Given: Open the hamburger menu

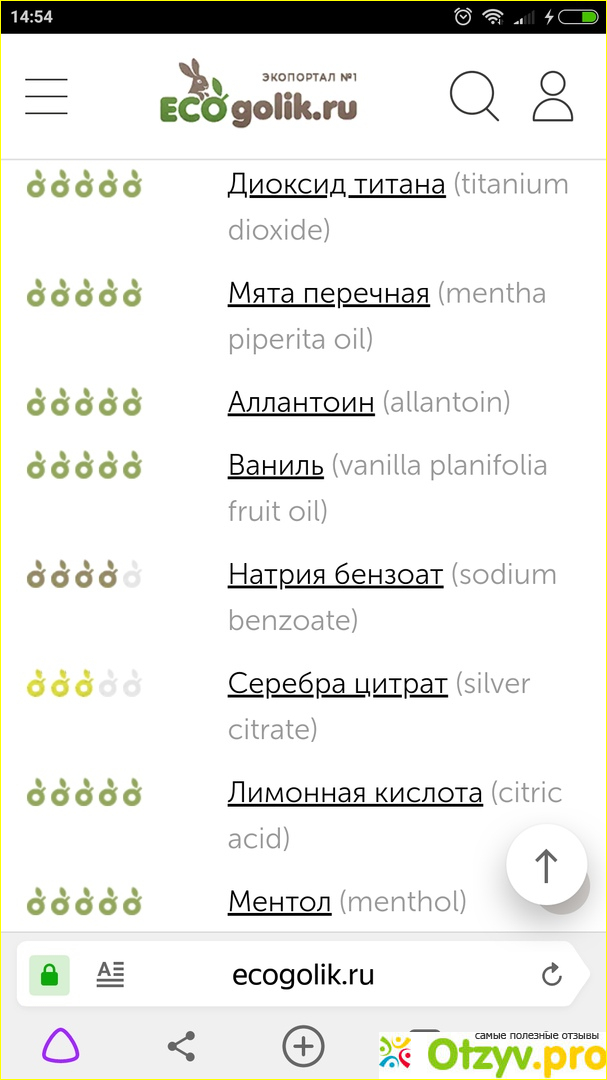Looking at the screenshot, I should (46, 97).
